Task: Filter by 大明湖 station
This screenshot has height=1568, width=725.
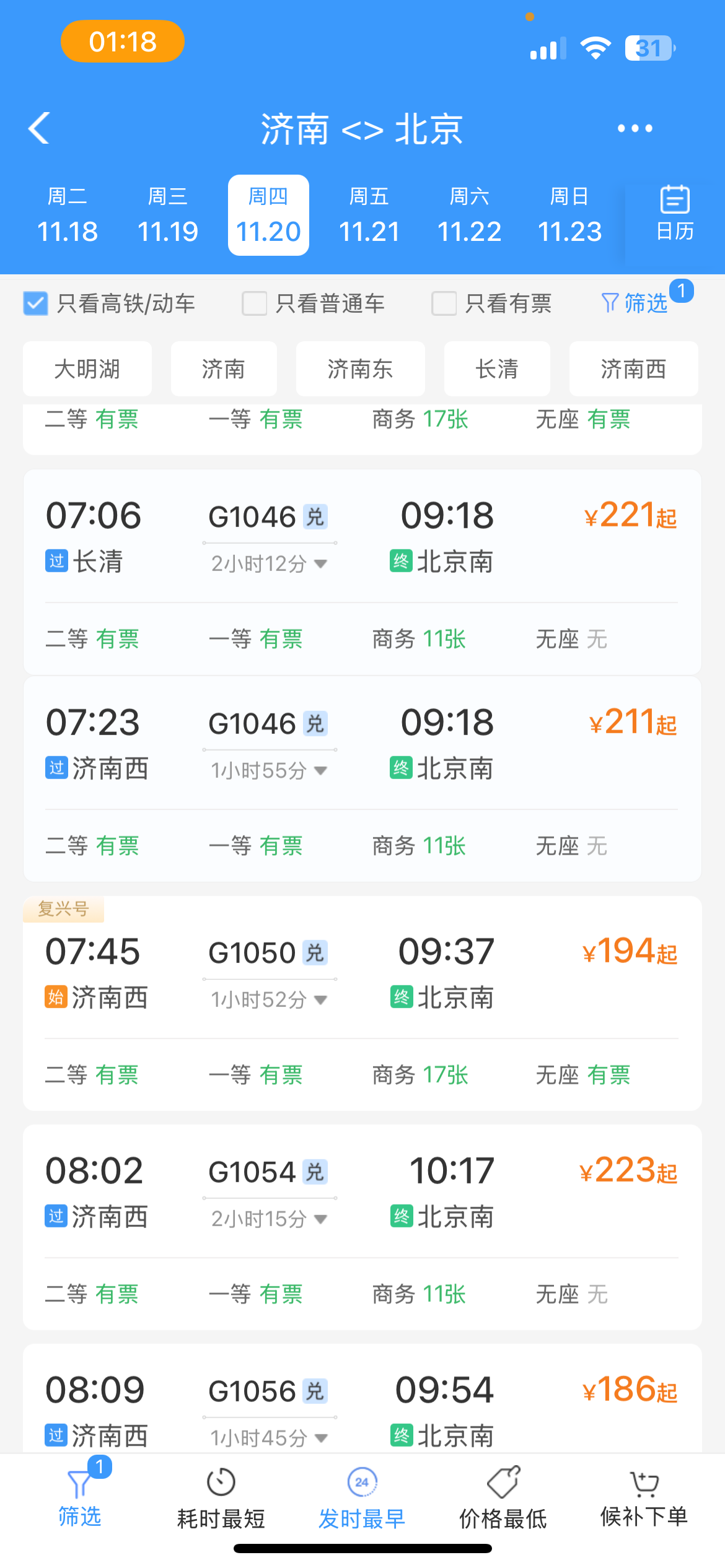Action: 87,369
